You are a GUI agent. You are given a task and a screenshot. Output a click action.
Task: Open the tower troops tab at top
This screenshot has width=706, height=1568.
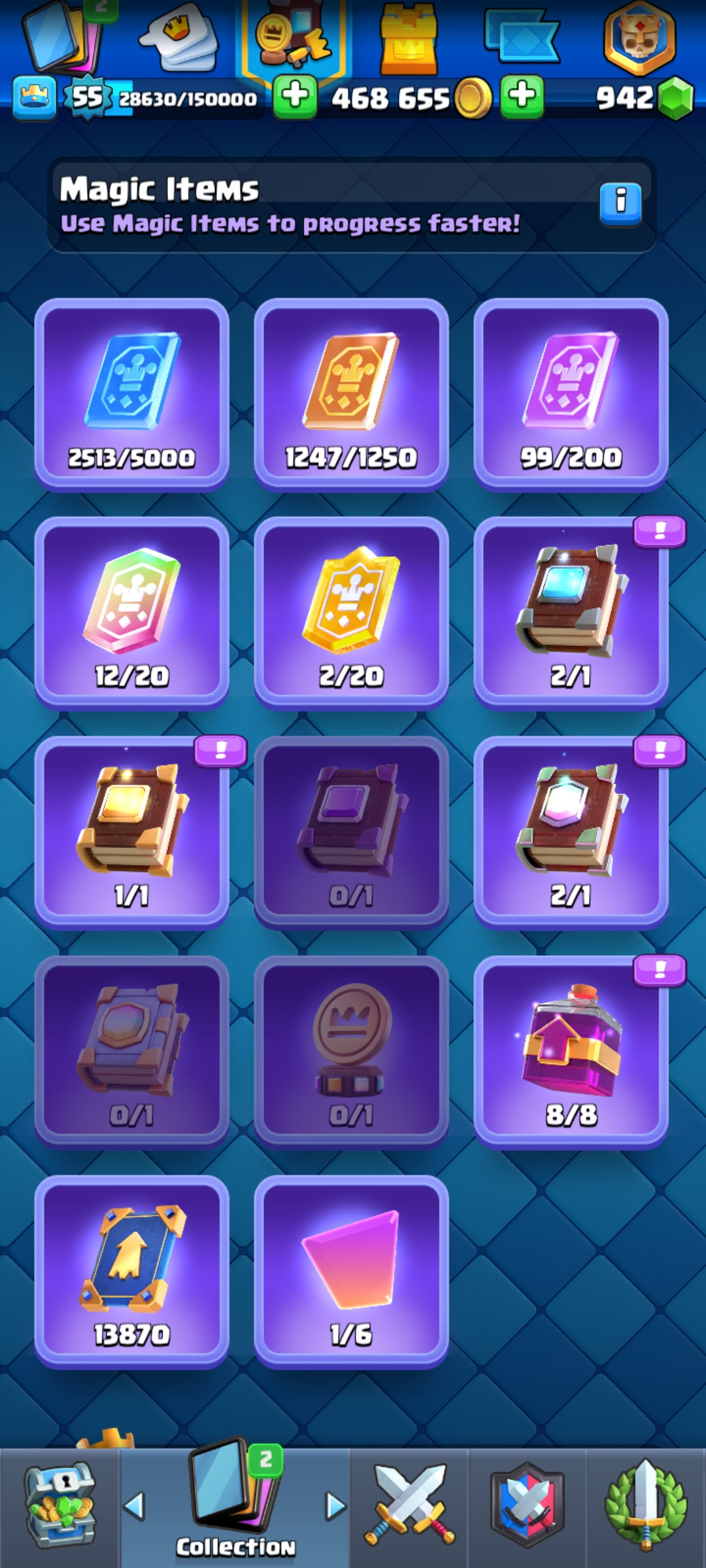[409, 39]
